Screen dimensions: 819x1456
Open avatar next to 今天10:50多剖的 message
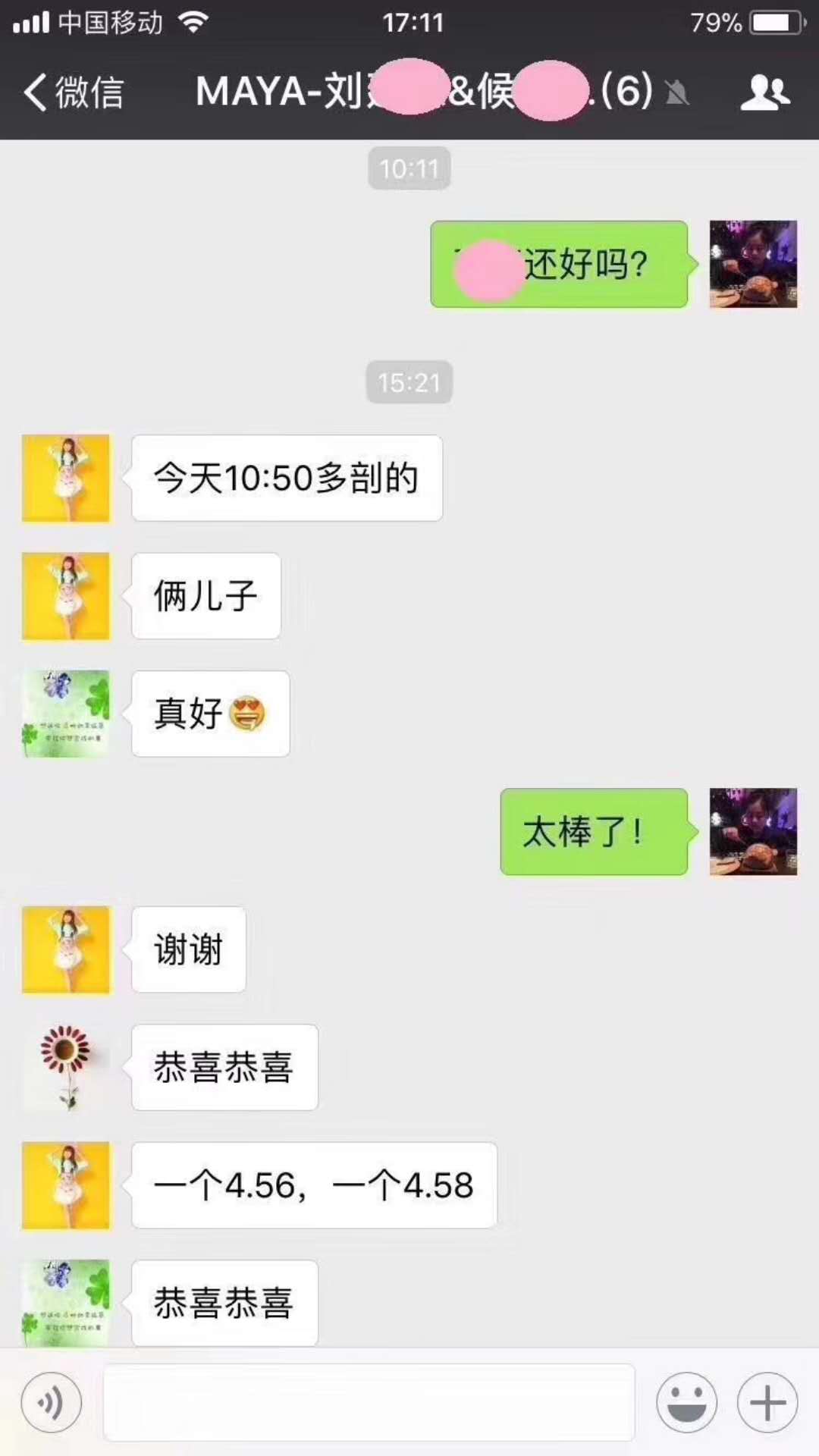[66, 479]
